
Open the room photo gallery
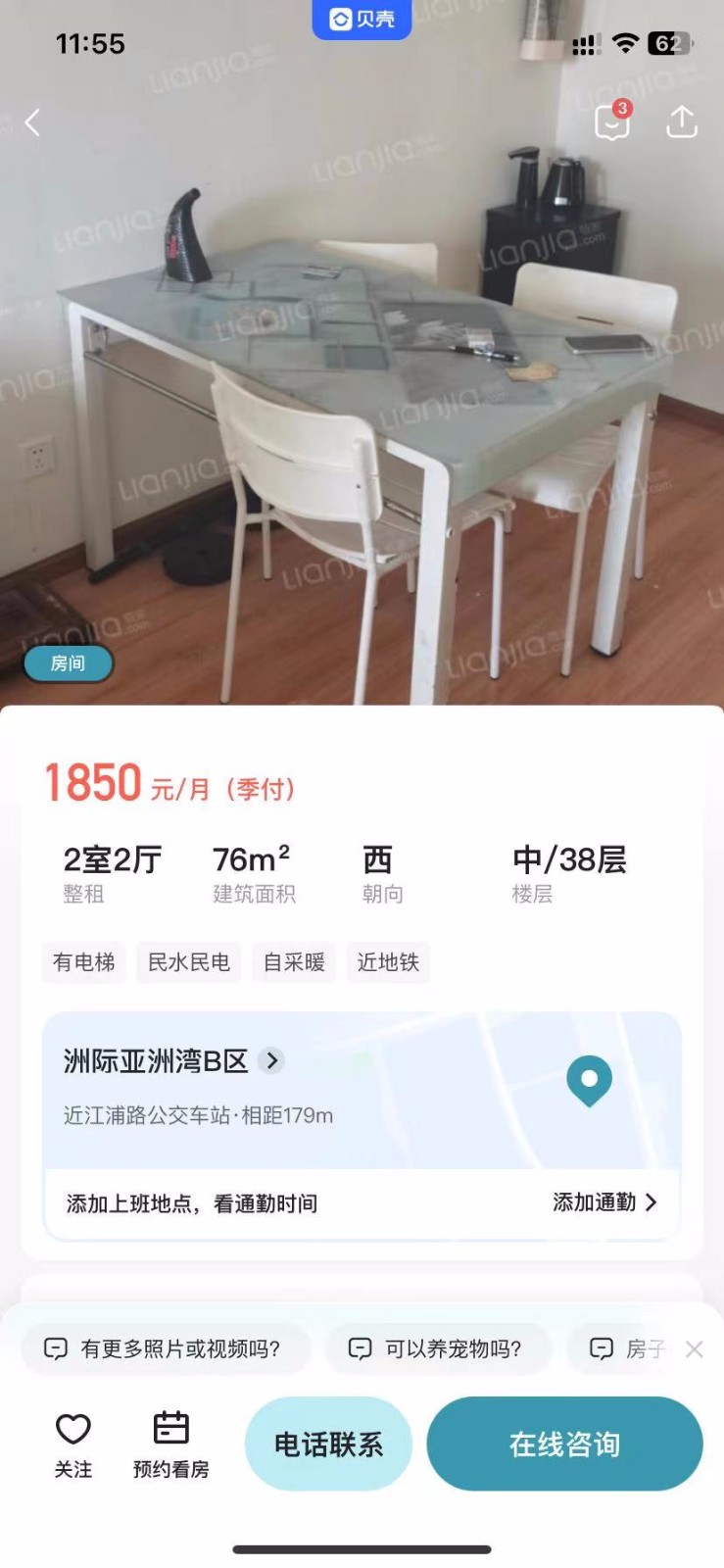point(362,392)
